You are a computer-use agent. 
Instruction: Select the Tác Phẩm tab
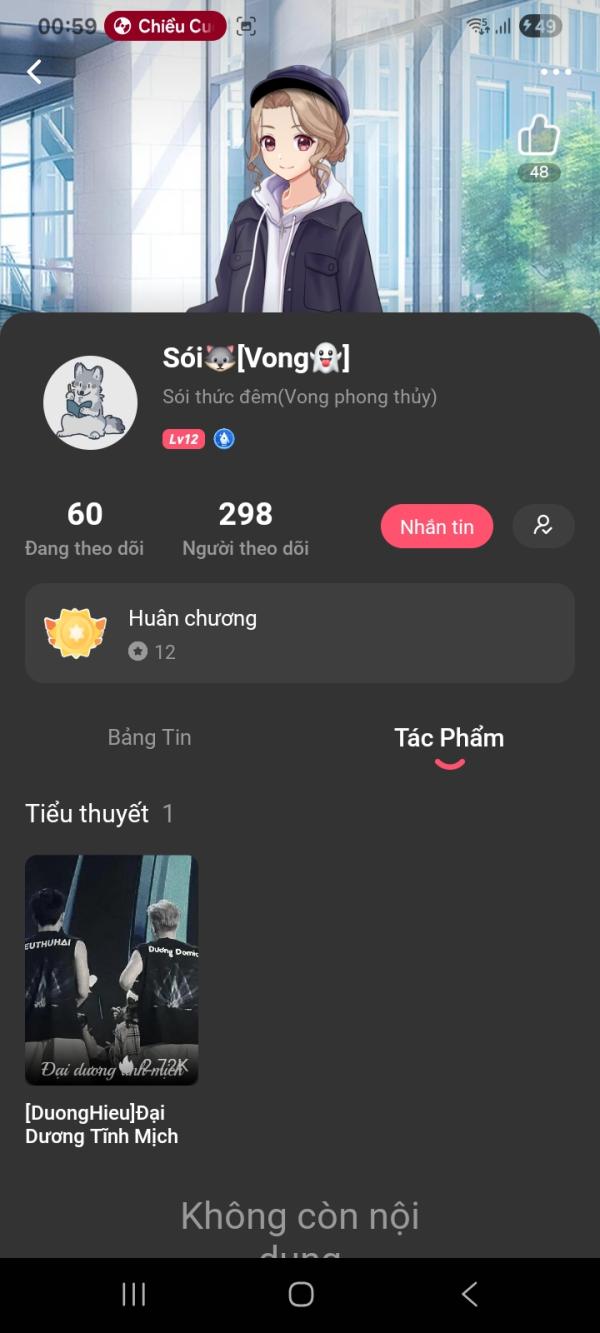click(x=449, y=739)
